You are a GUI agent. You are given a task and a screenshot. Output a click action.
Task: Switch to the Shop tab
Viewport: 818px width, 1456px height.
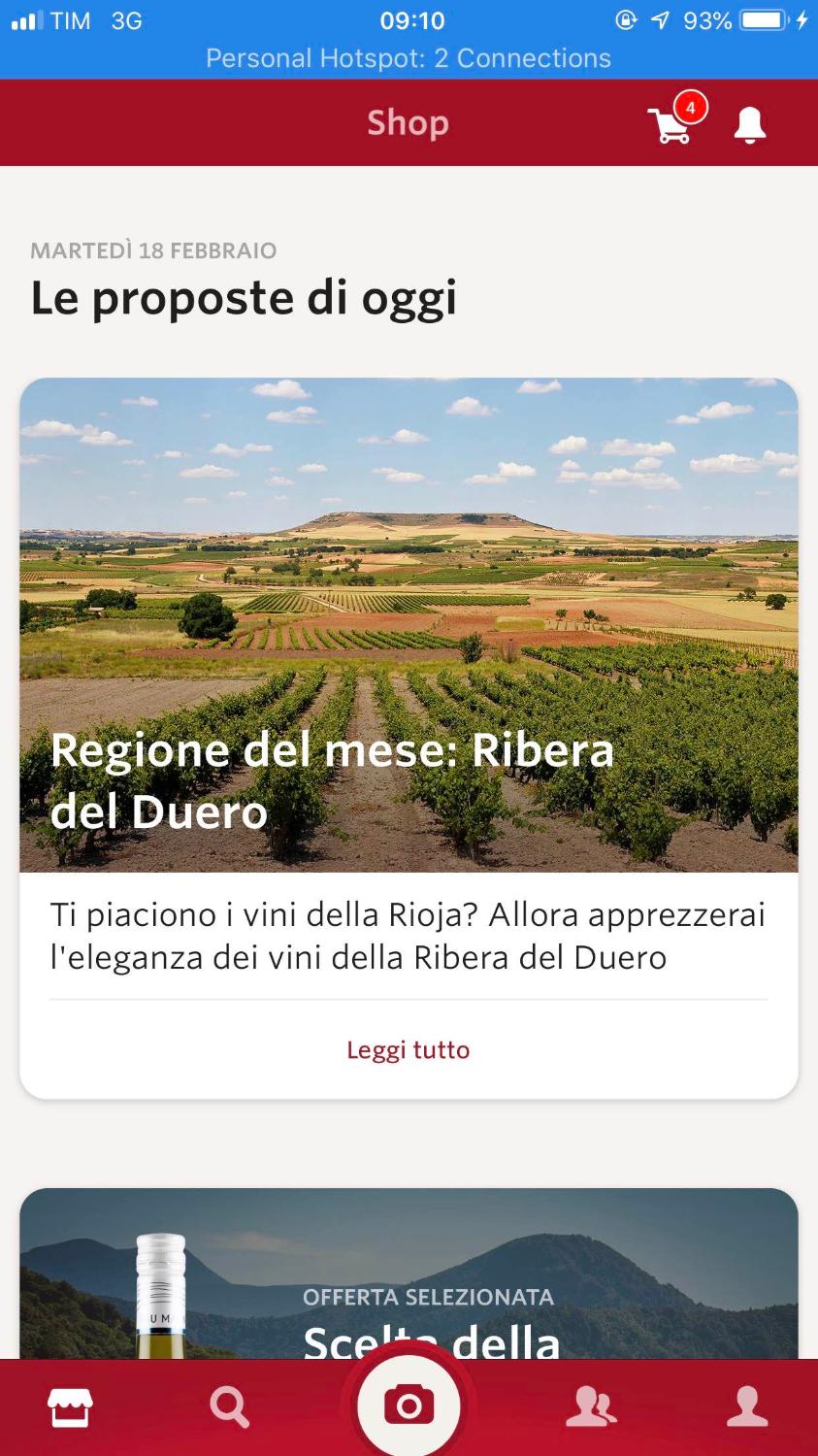[x=71, y=1406]
